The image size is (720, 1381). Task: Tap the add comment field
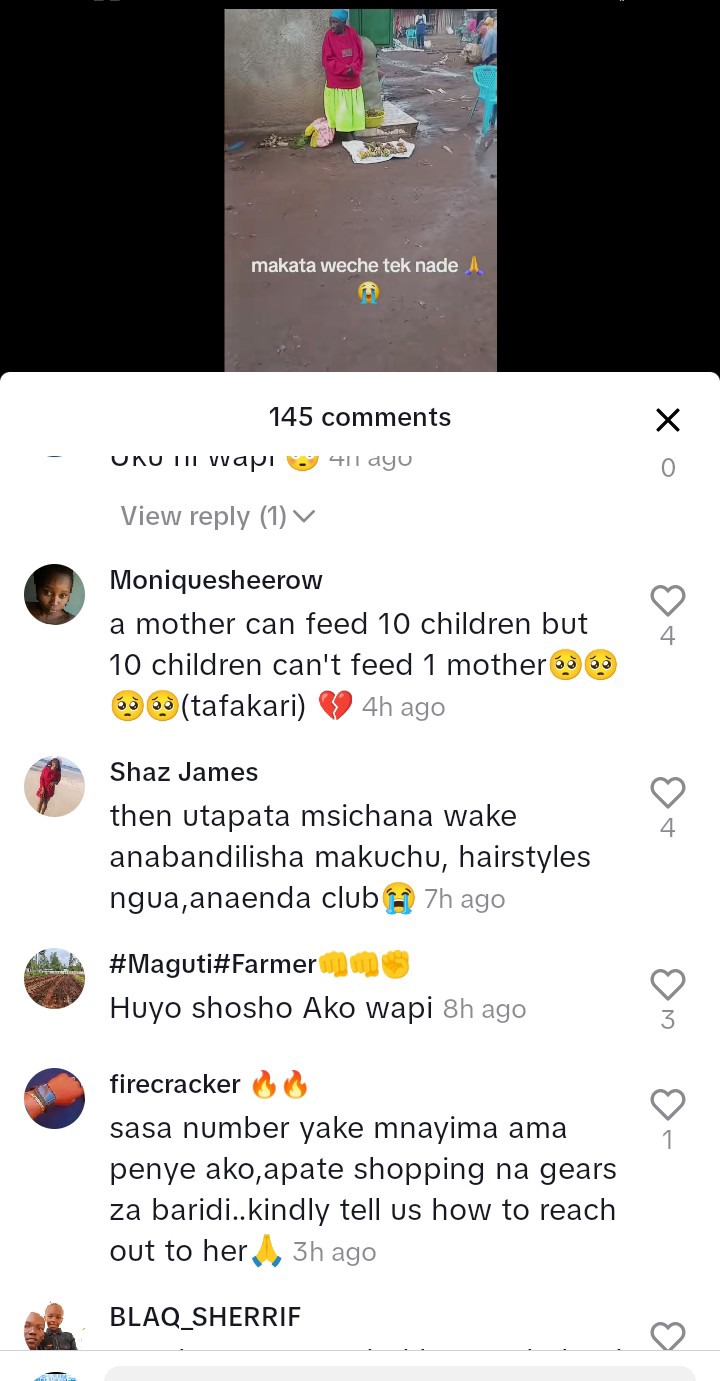click(400, 1373)
